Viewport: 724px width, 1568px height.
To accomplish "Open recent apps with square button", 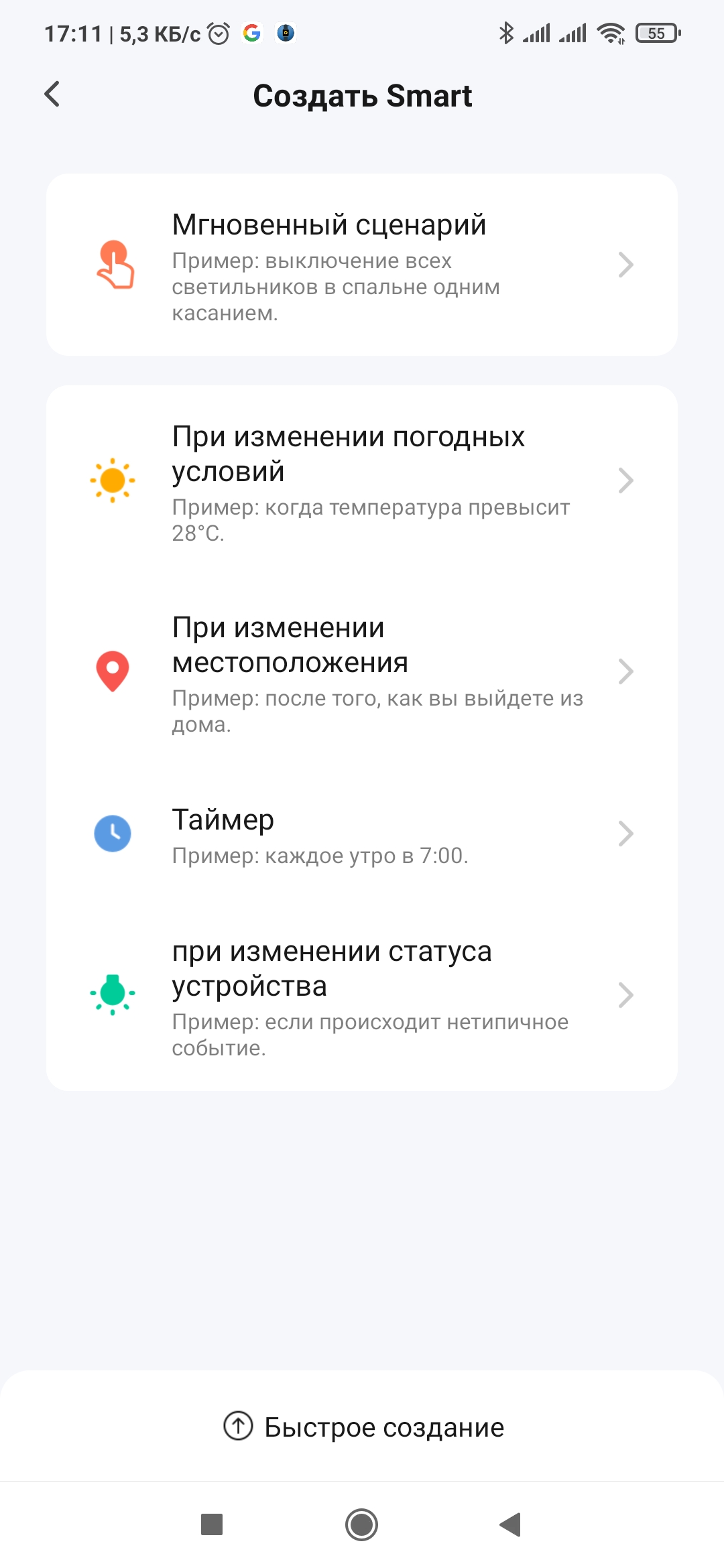I will click(212, 1524).
